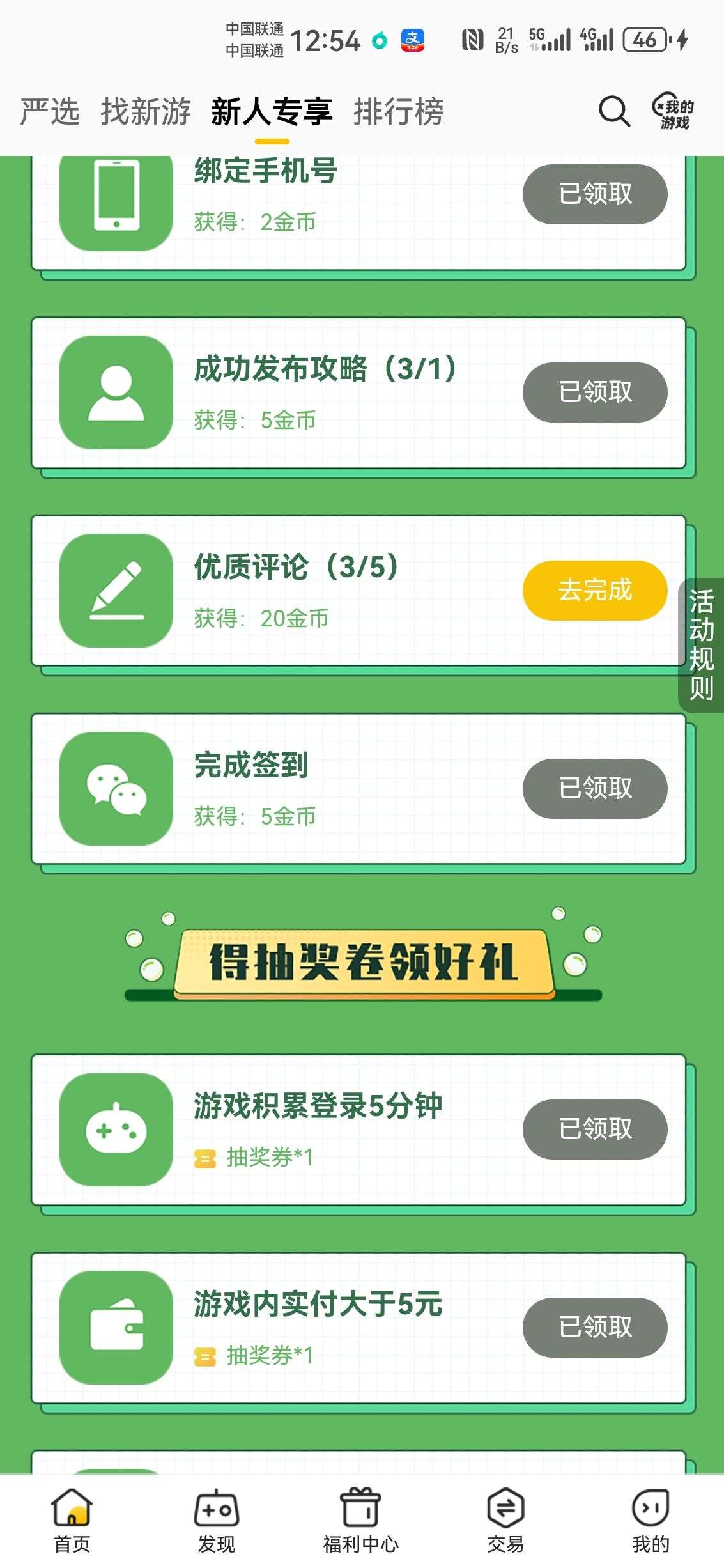This screenshot has height=1568, width=724.
Task: Select the pencil icon on 优质评论 card
Action: (x=115, y=593)
